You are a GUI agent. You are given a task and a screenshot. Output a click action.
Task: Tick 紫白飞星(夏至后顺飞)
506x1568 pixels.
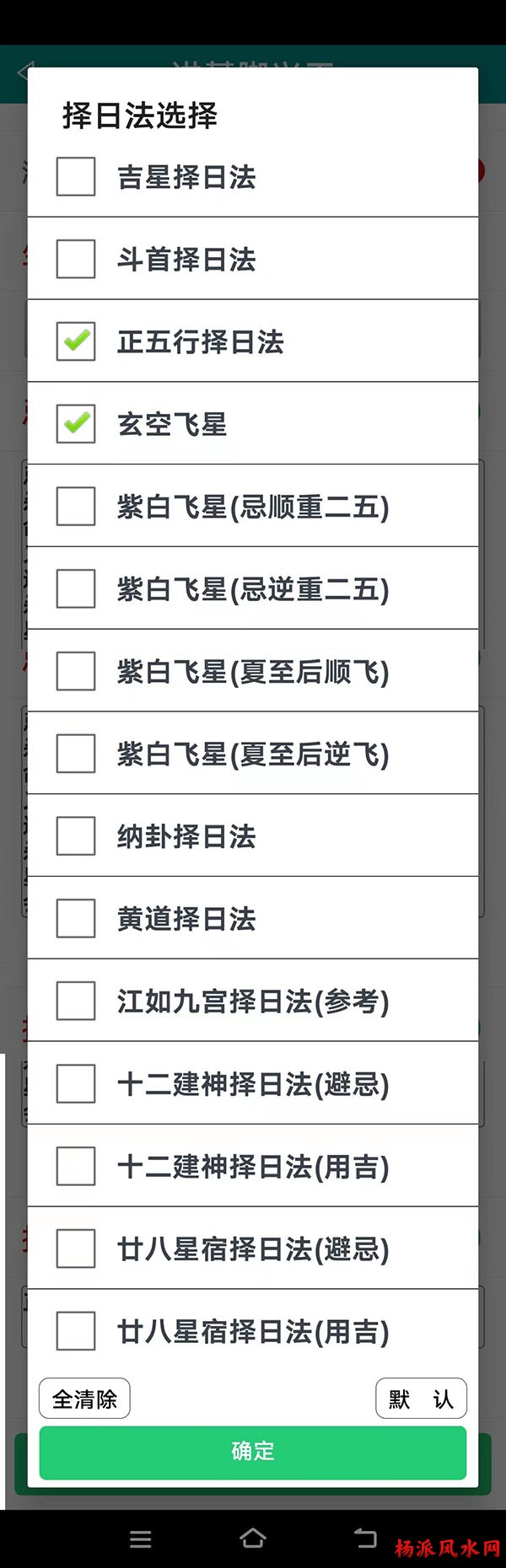pos(76,672)
